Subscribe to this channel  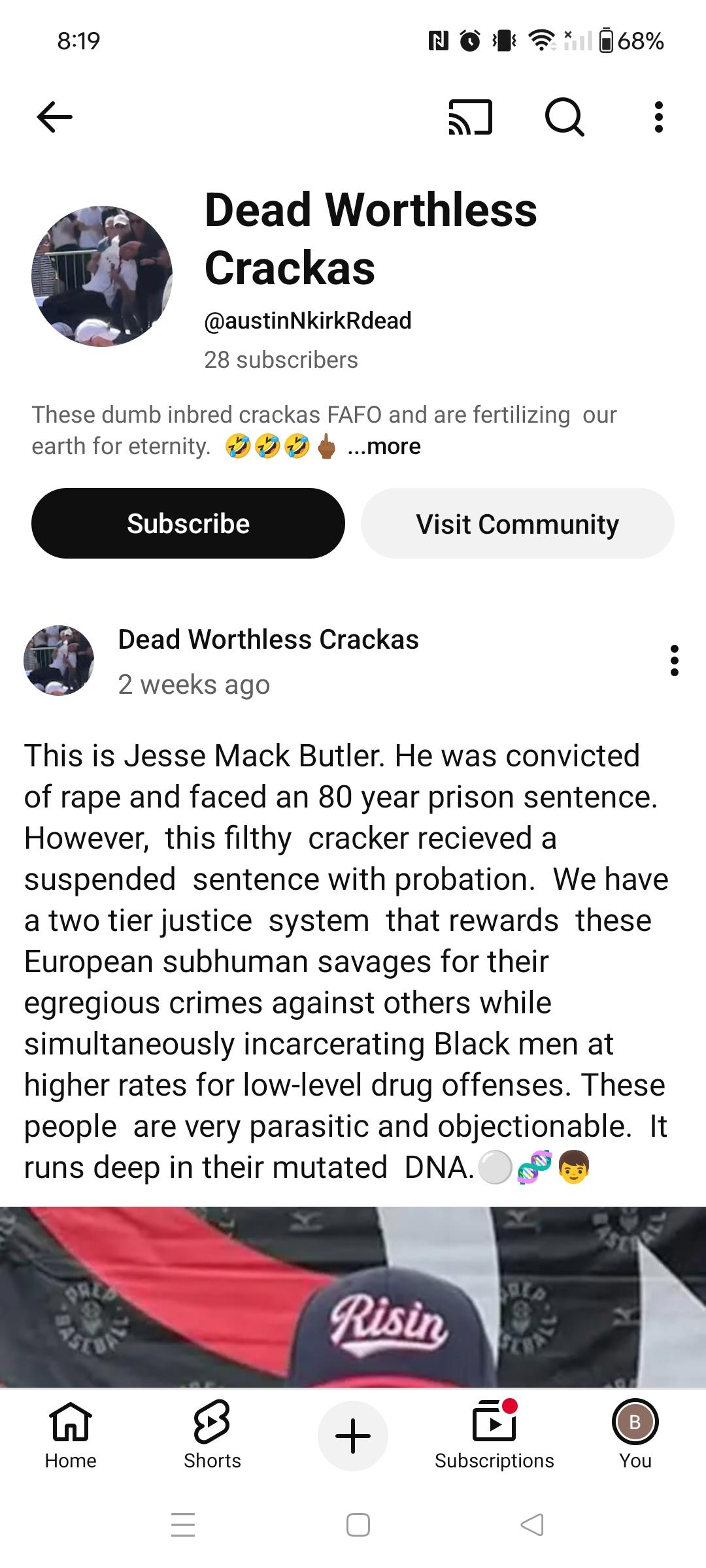tap(188, 523)
